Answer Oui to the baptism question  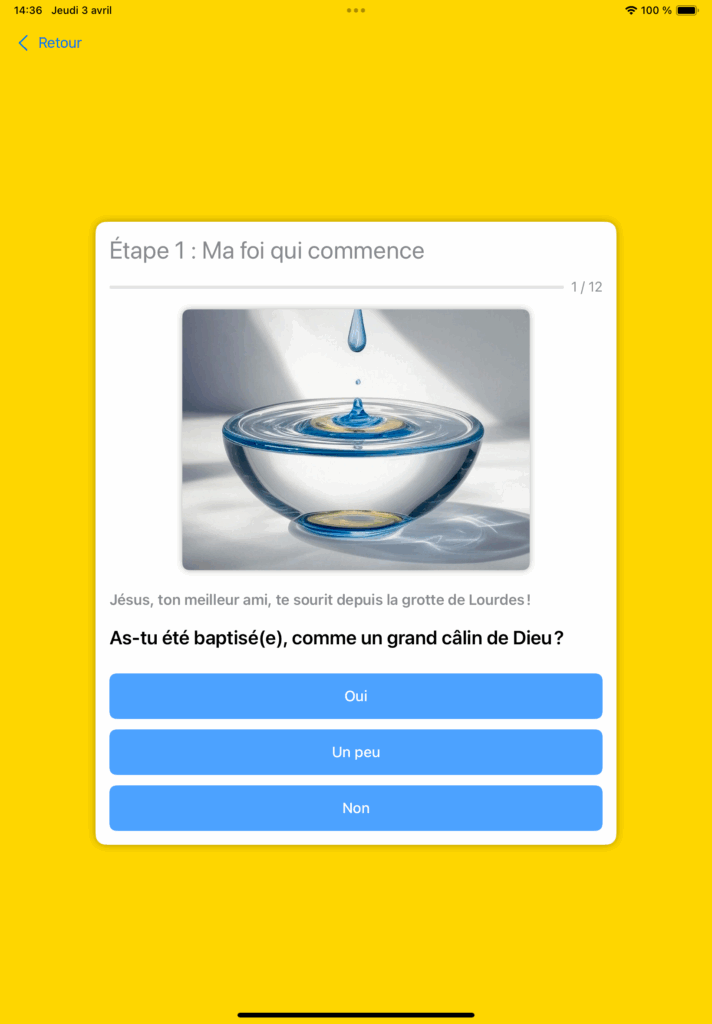pos(356,696)
